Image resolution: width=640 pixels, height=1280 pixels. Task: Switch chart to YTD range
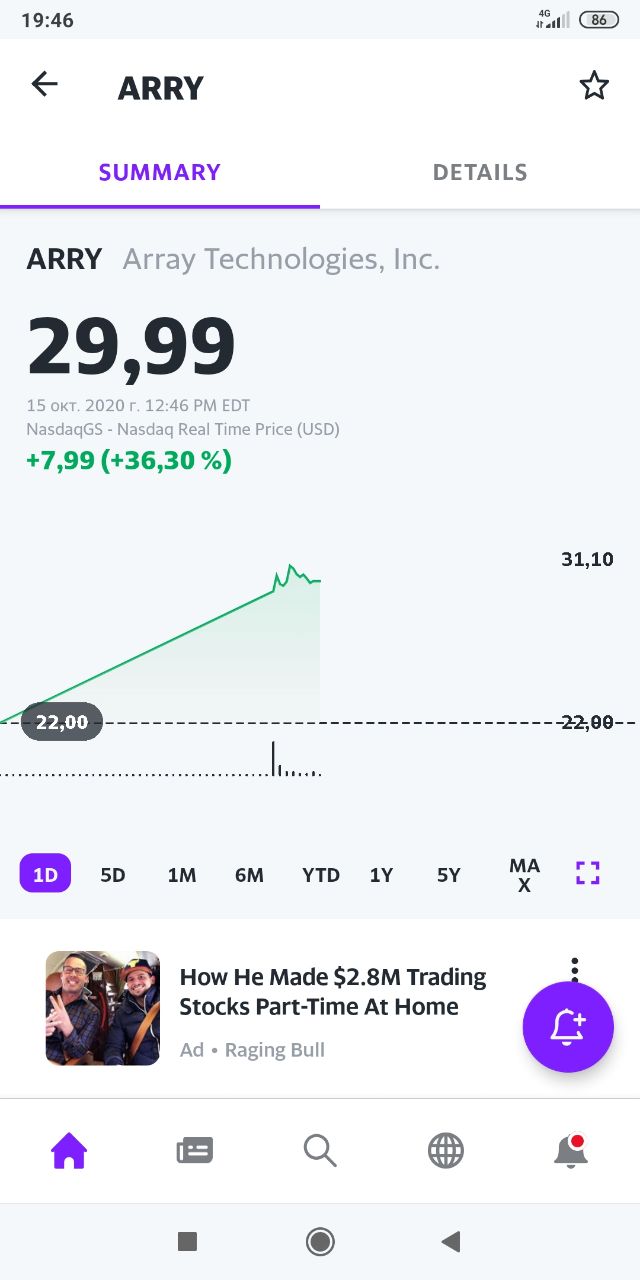(x=321, y=875)
